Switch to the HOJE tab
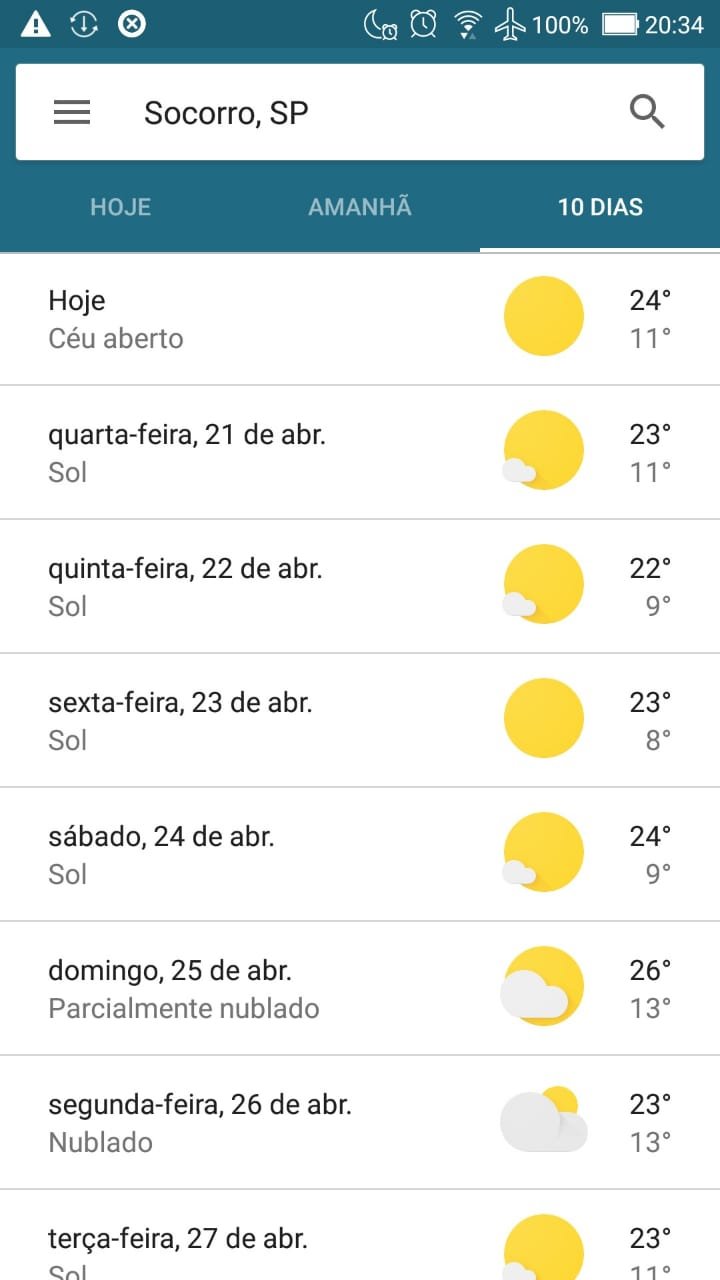720x1280 pixels. 120,207
